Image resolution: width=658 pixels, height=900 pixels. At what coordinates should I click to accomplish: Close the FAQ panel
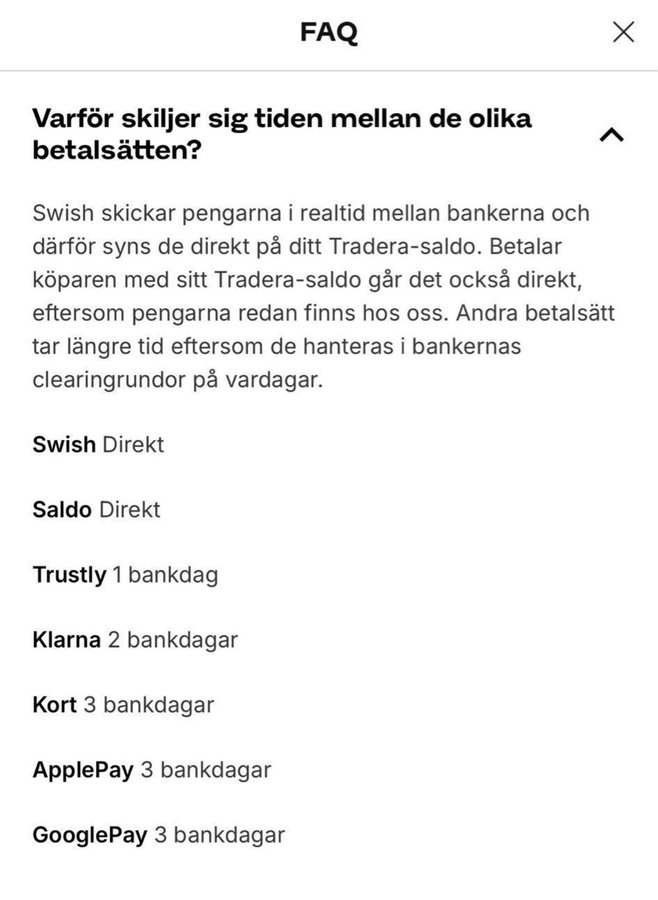pyautogui.click(x=623, y=33)
